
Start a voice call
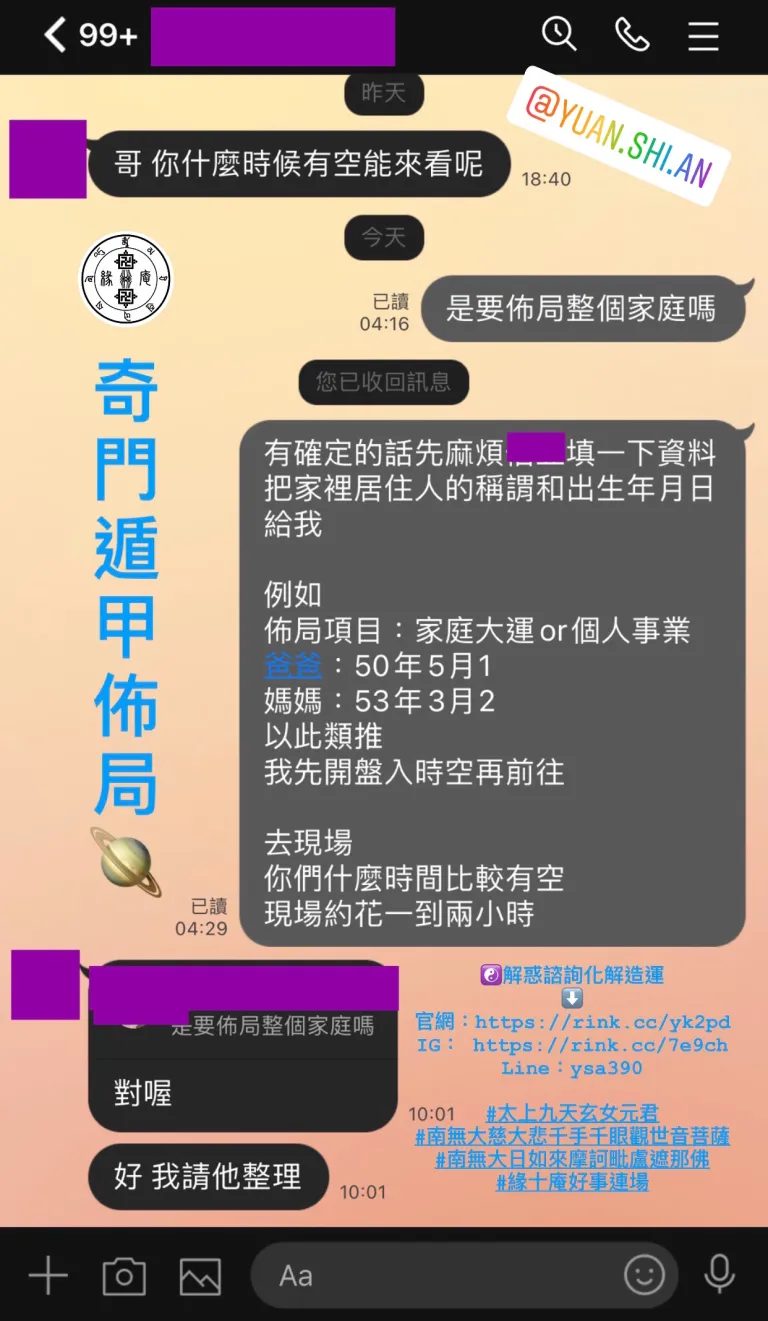coord(632,36)
